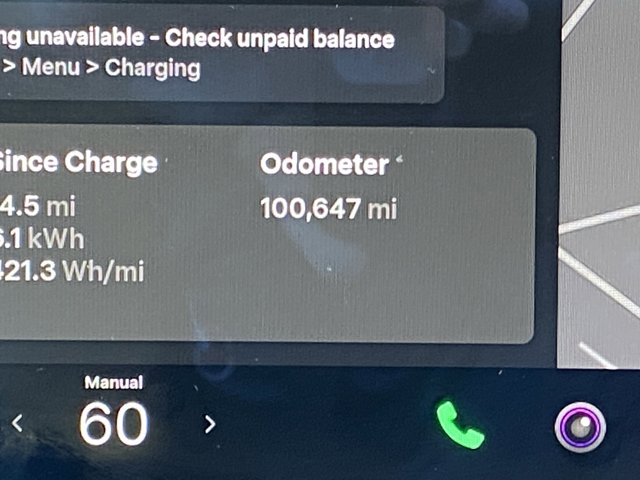This screenshot has width=640, height=480.
Task: Lower the cabin temperature with left chevron
Action: 17,424
